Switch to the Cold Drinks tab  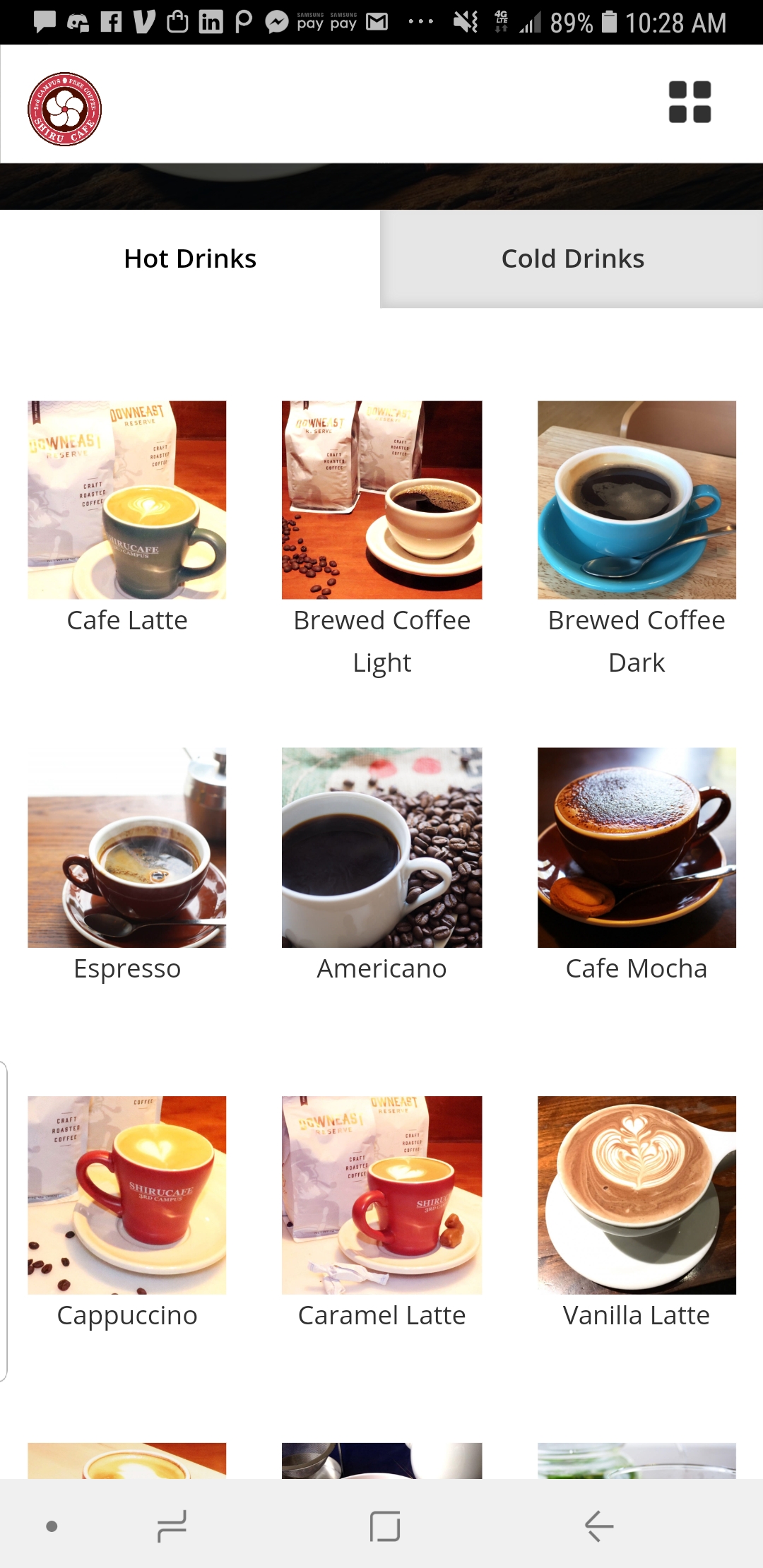point(572,259)
